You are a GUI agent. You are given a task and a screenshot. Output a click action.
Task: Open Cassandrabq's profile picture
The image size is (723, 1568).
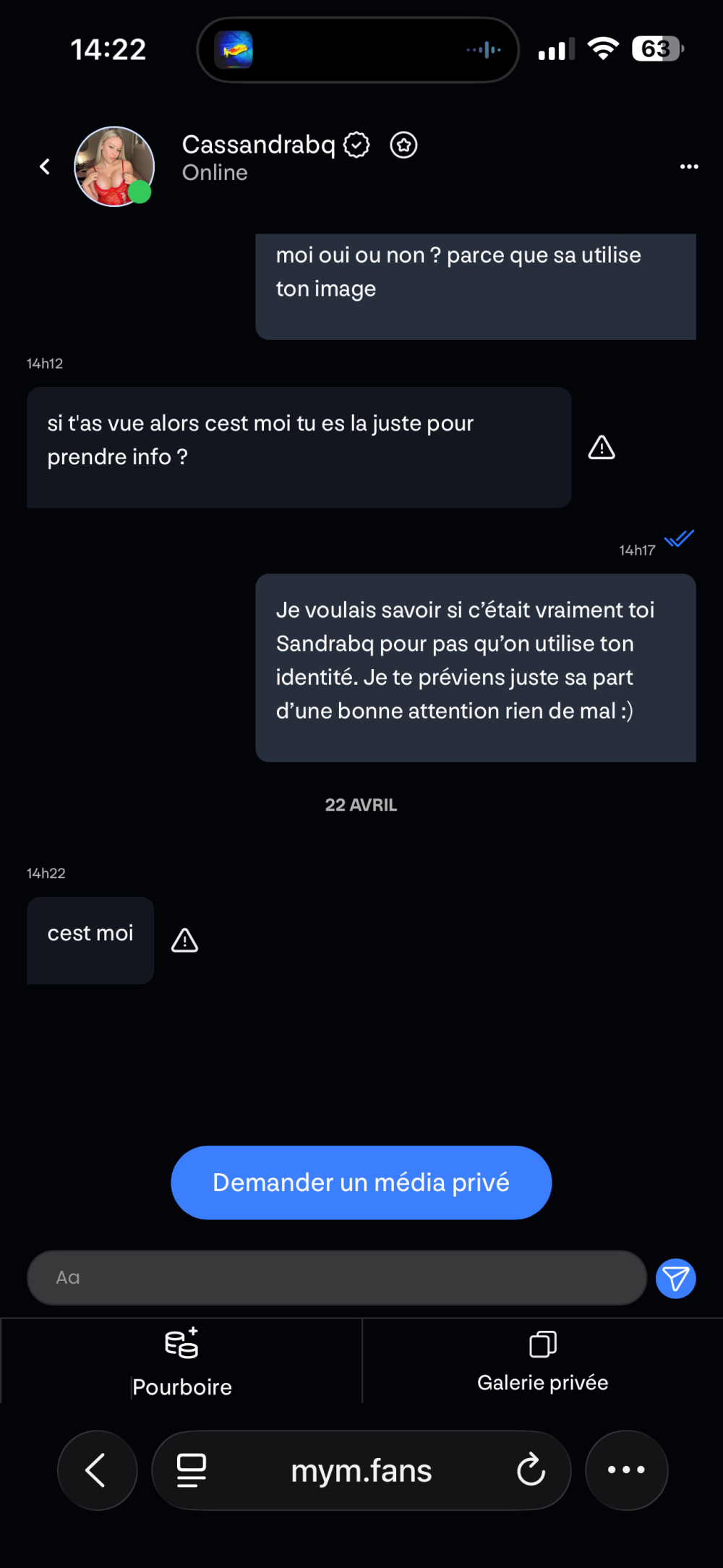pyautogui.click(x=114, y=166)
